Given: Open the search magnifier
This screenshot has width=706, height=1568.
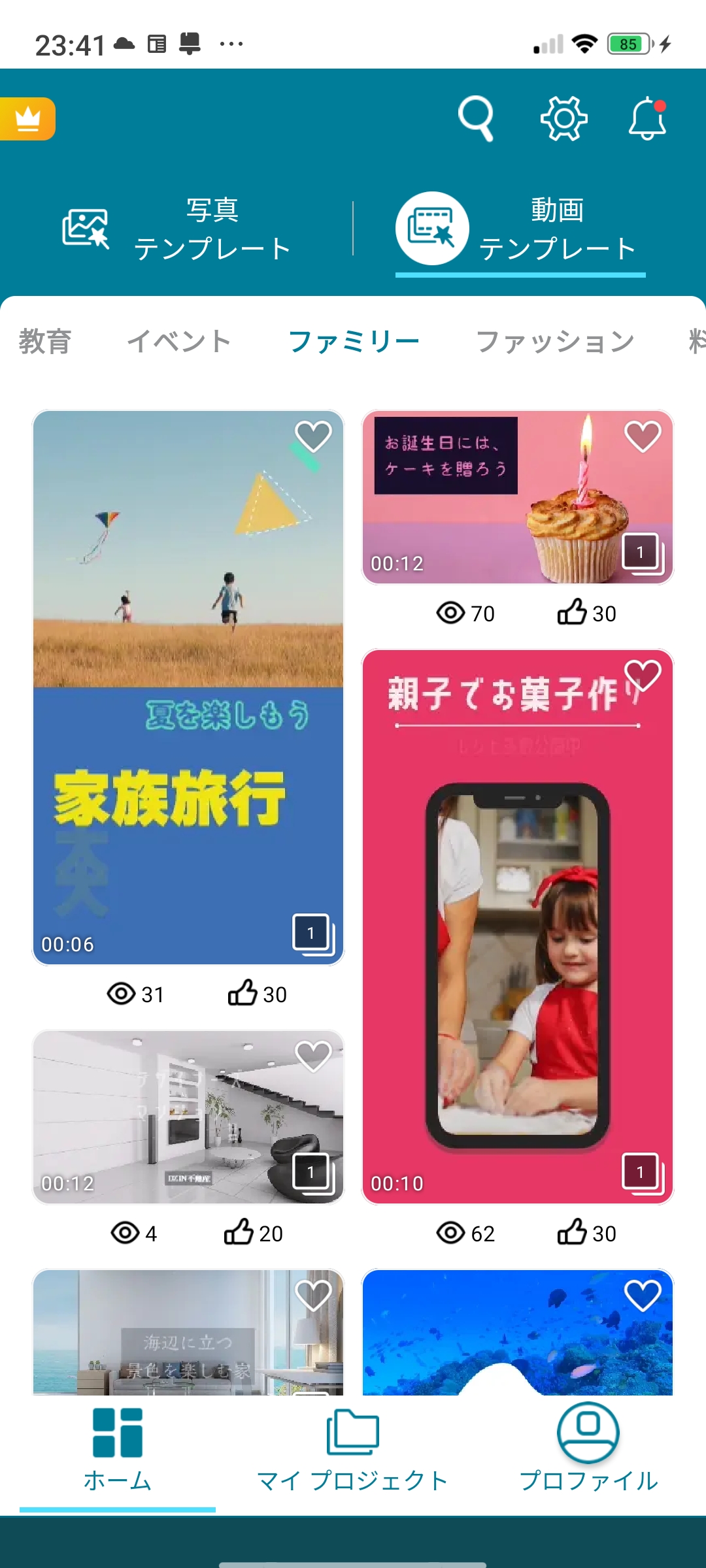Looking at the screenshot, I should click(x=475, y=118).
